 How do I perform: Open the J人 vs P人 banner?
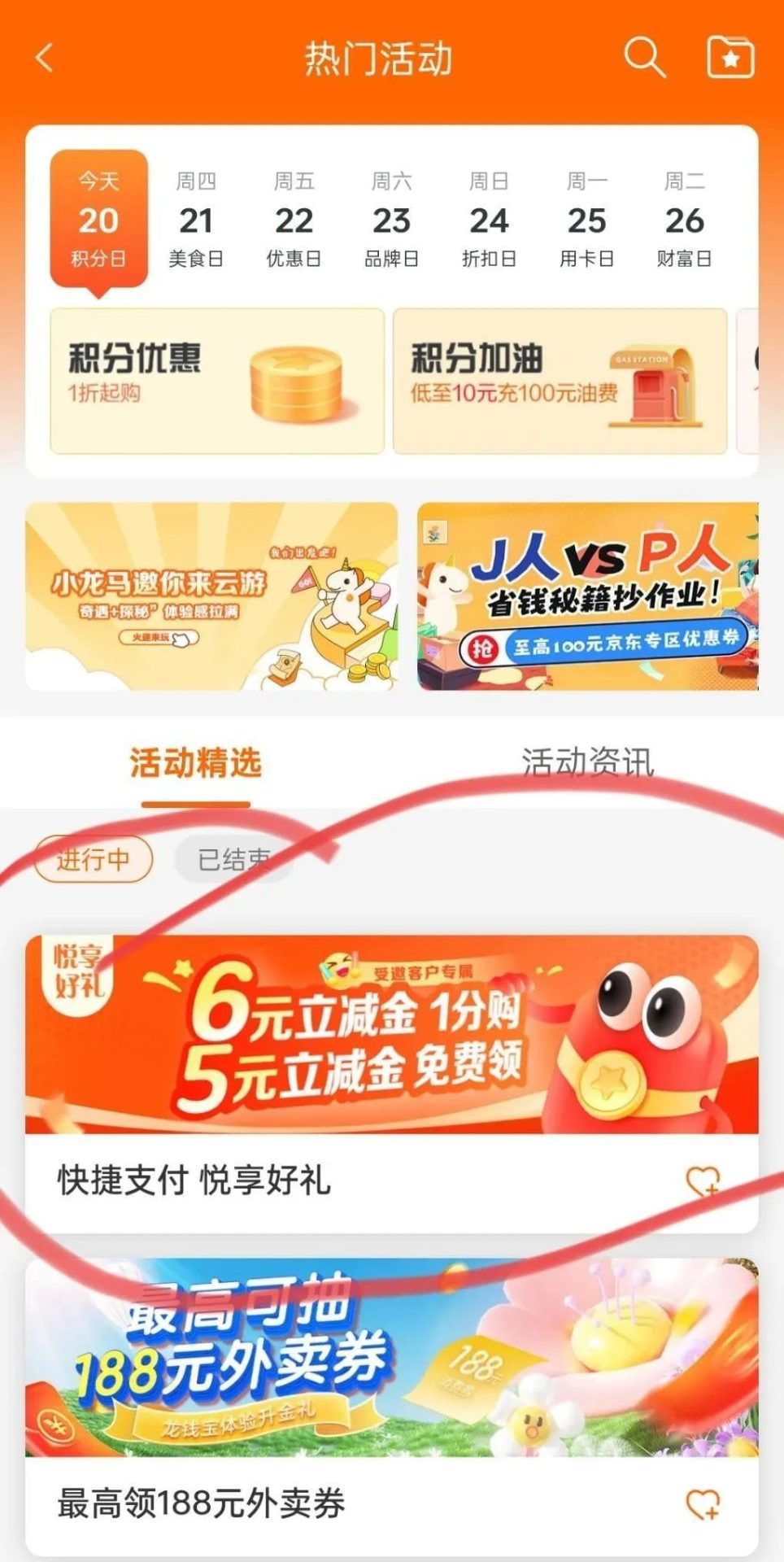click(x=587, y=596)
